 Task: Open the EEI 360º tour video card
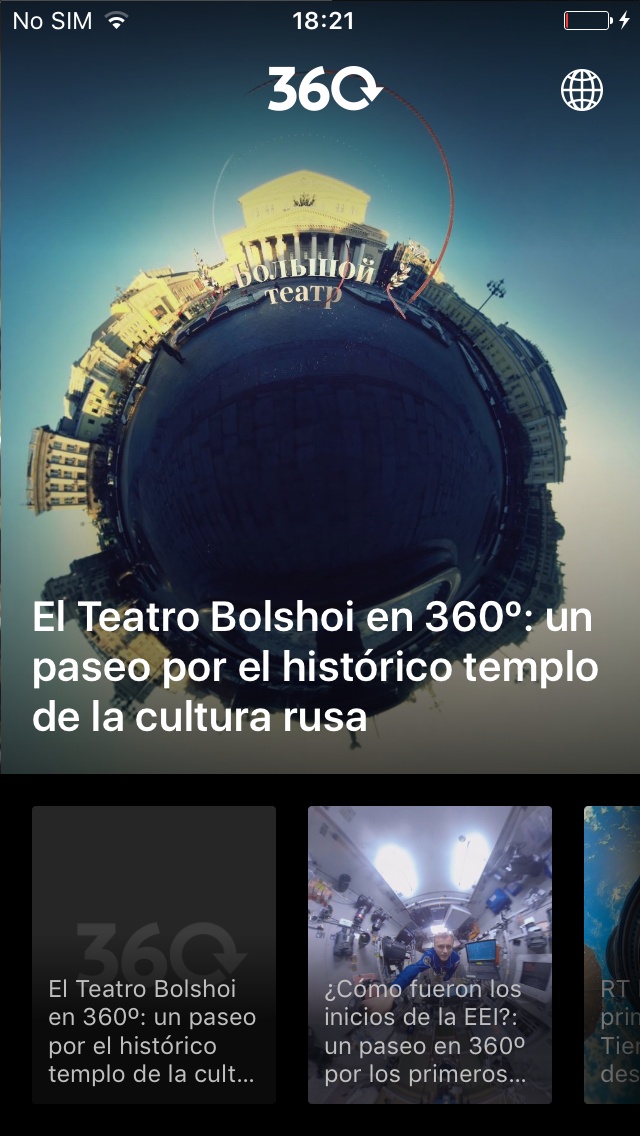[x=430, y=954]
